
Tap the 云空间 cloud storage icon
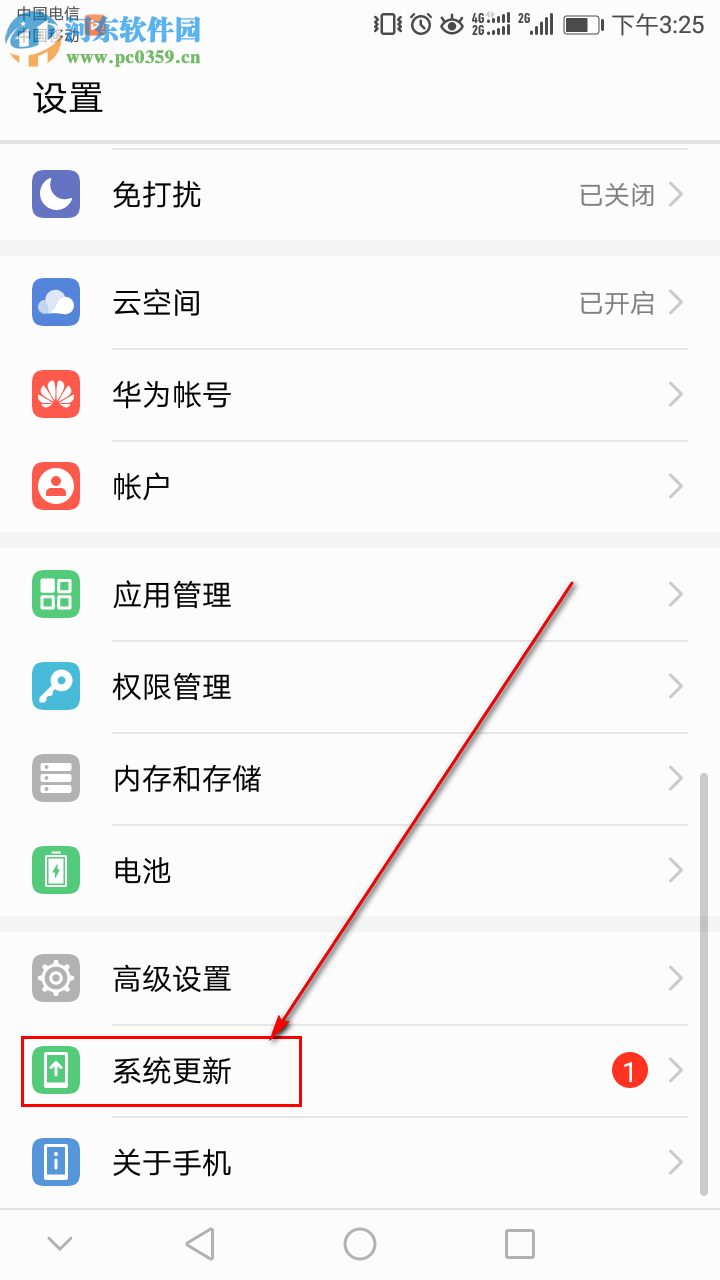55,302
